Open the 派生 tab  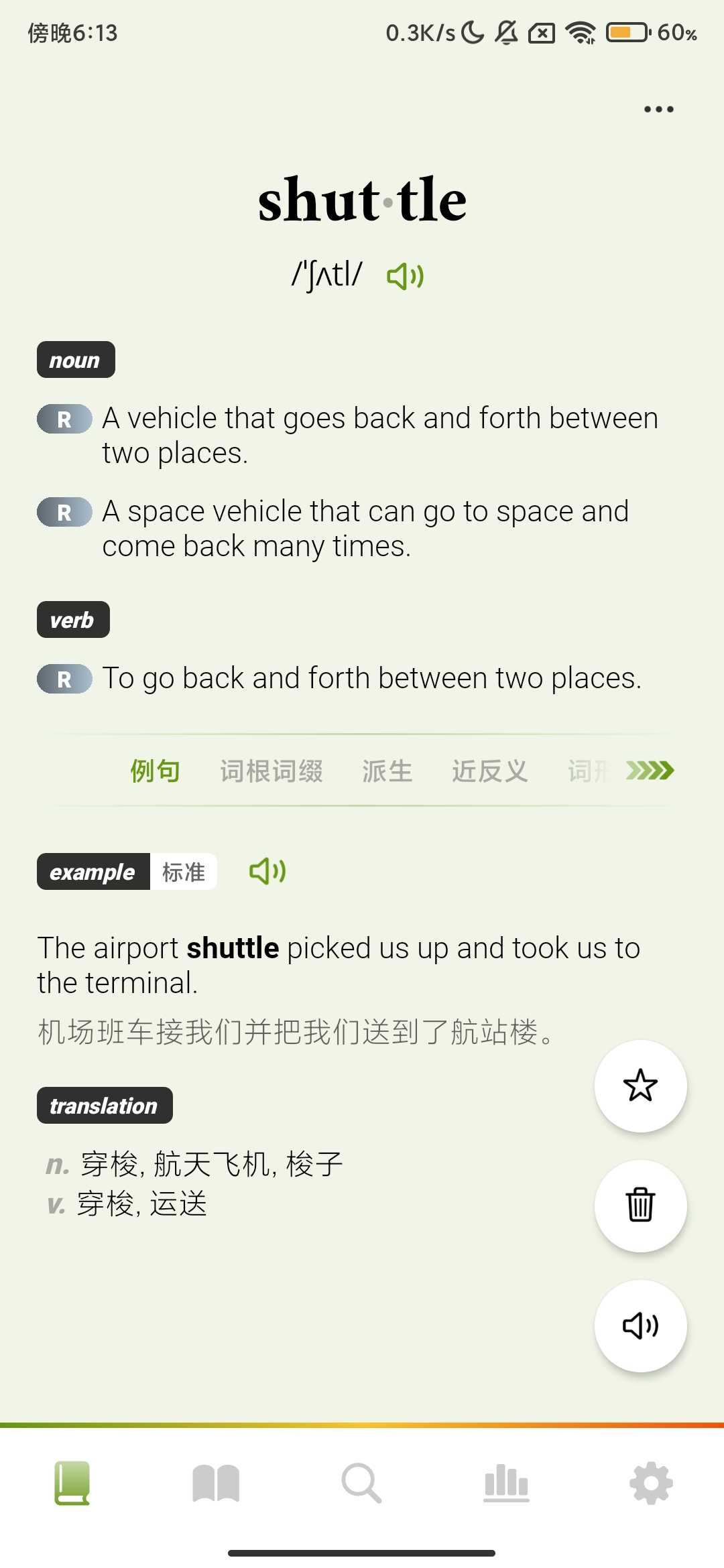(x=387, y=771)
